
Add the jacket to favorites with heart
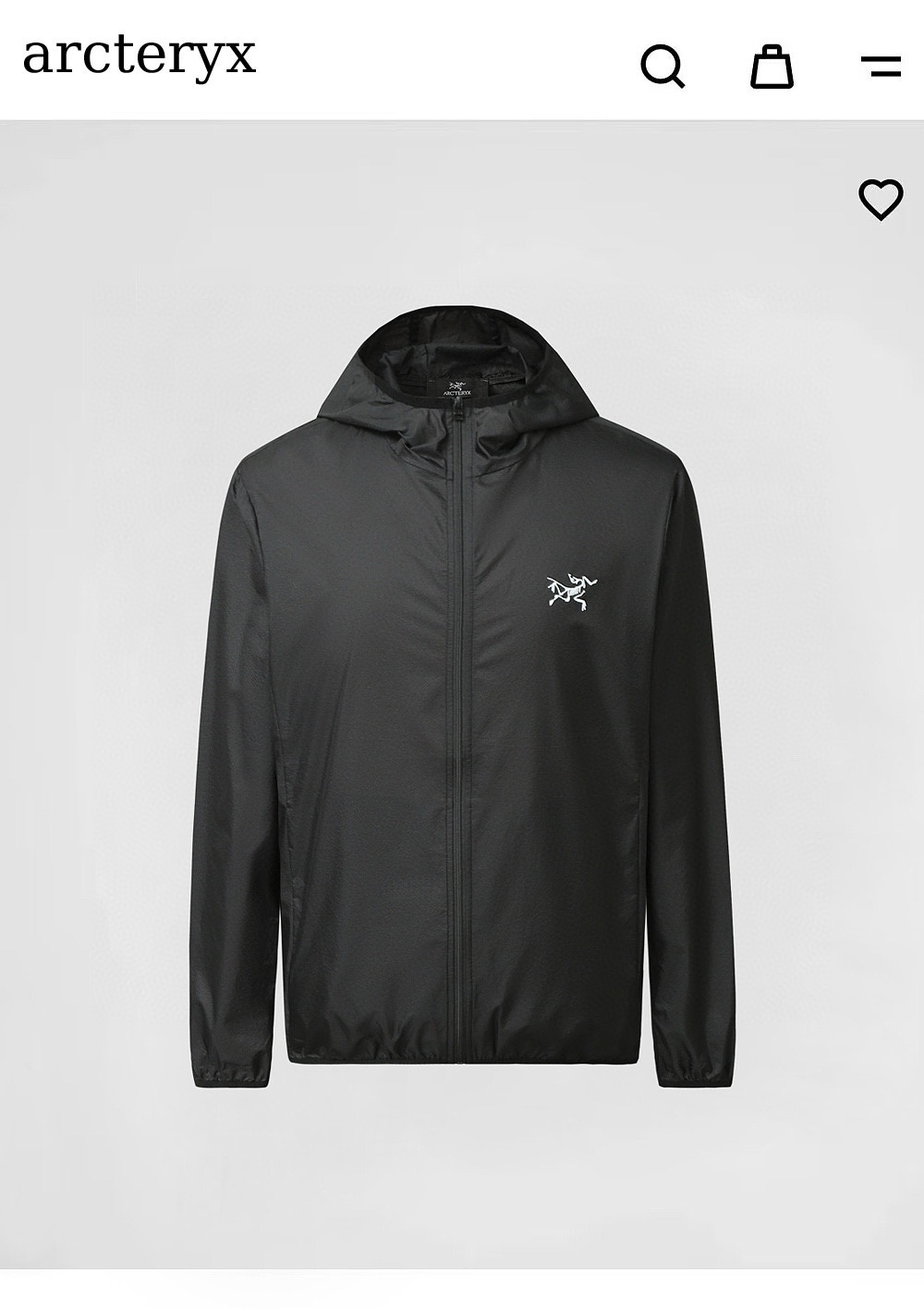[881, 199]
